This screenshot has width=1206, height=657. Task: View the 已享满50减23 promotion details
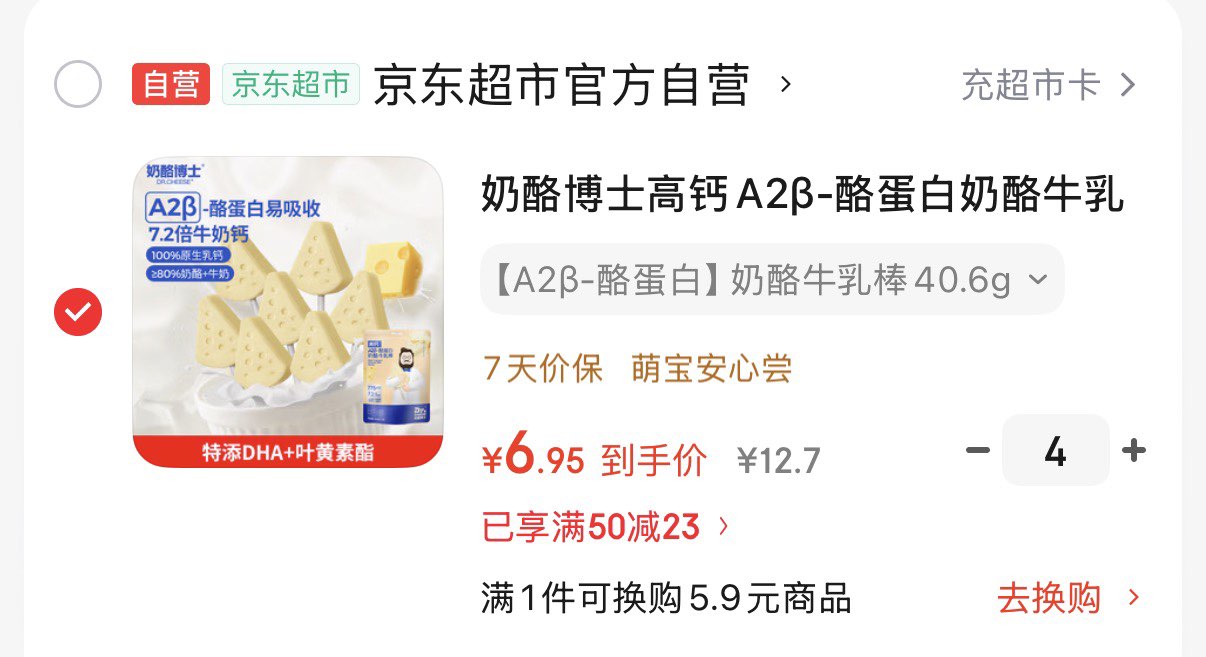pos(606,526)
